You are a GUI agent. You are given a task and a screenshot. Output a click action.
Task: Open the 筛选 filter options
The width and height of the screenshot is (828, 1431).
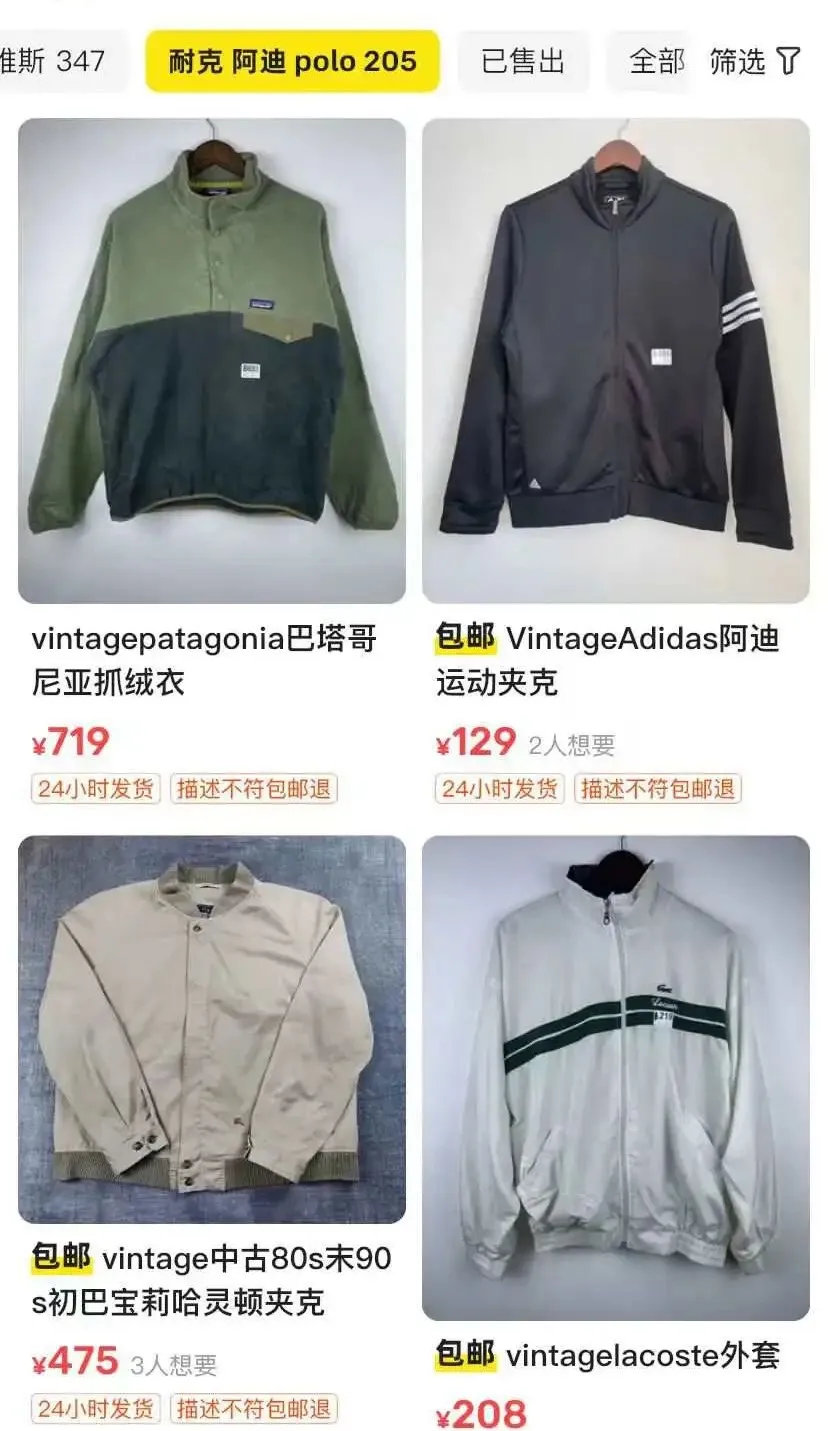click(755, 62)
